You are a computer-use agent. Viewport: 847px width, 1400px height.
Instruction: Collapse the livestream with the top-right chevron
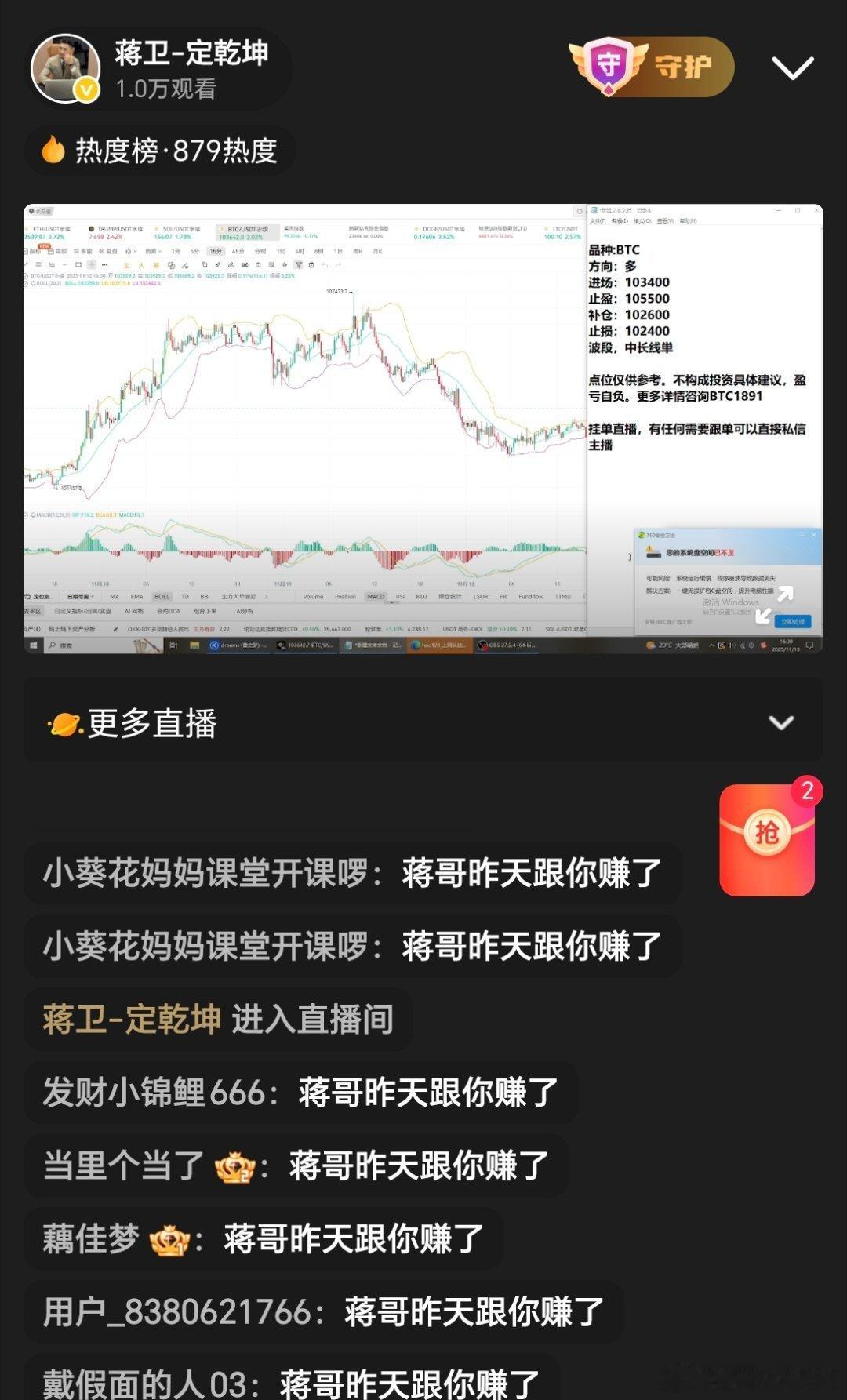click(794, 69)
